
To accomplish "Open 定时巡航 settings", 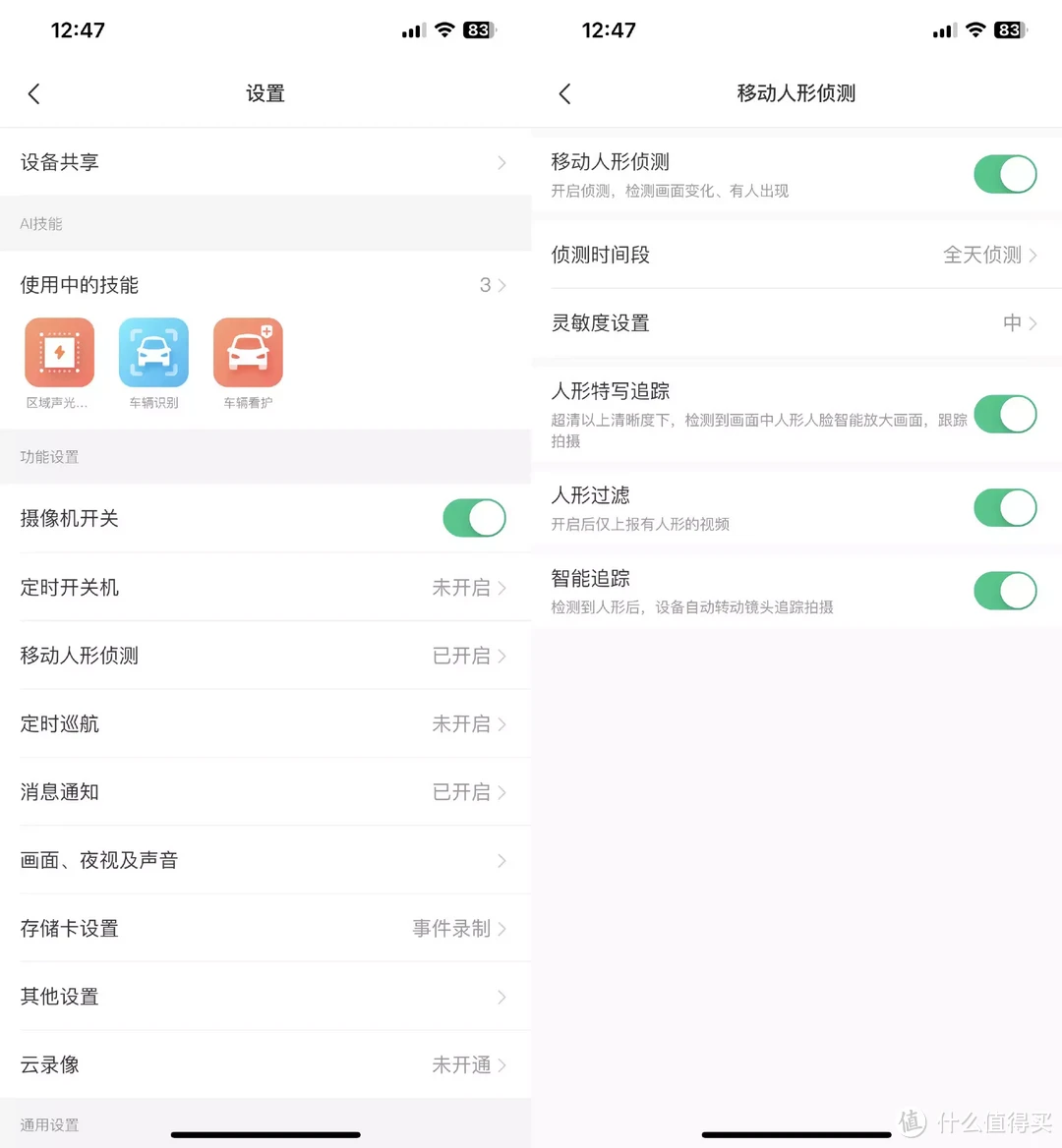I will click(x=264, y=724).
